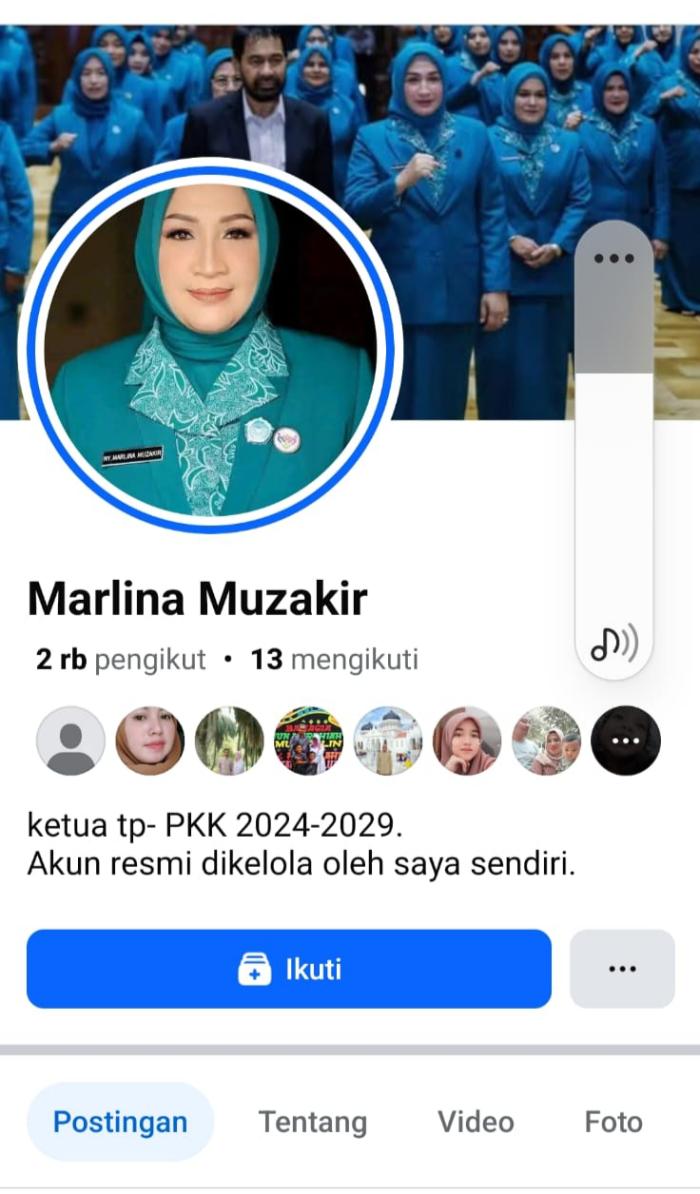The width and height of the screenshot is (700, 1194).
Task: Tap the media sound icon on the volume panel
Action: [614, 642]
